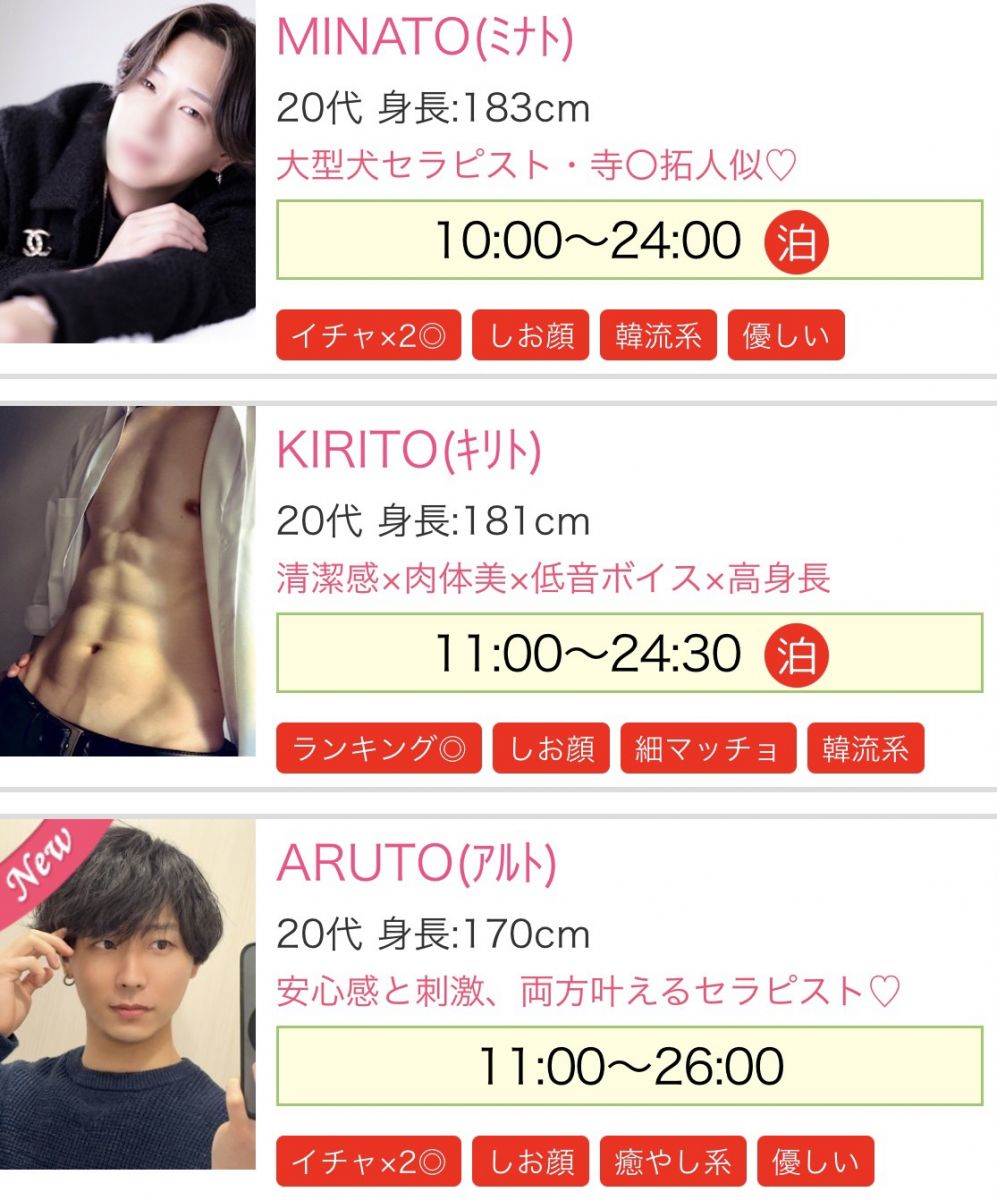Select the ランキング◎ tag under KIRITO
997x1200 pixels.
[378, 749]
